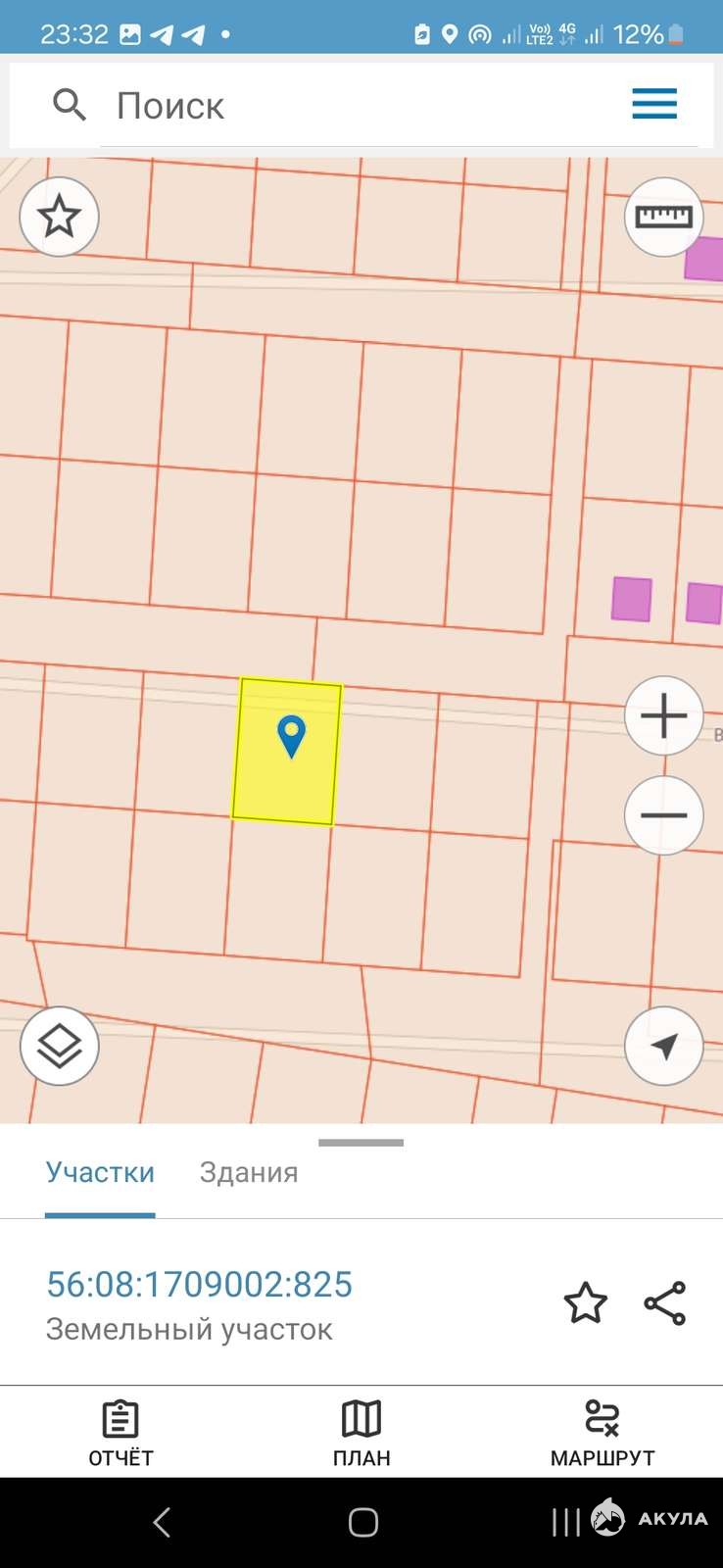Open the hamburger menu
723x1568 pixels.
[653, 104]
